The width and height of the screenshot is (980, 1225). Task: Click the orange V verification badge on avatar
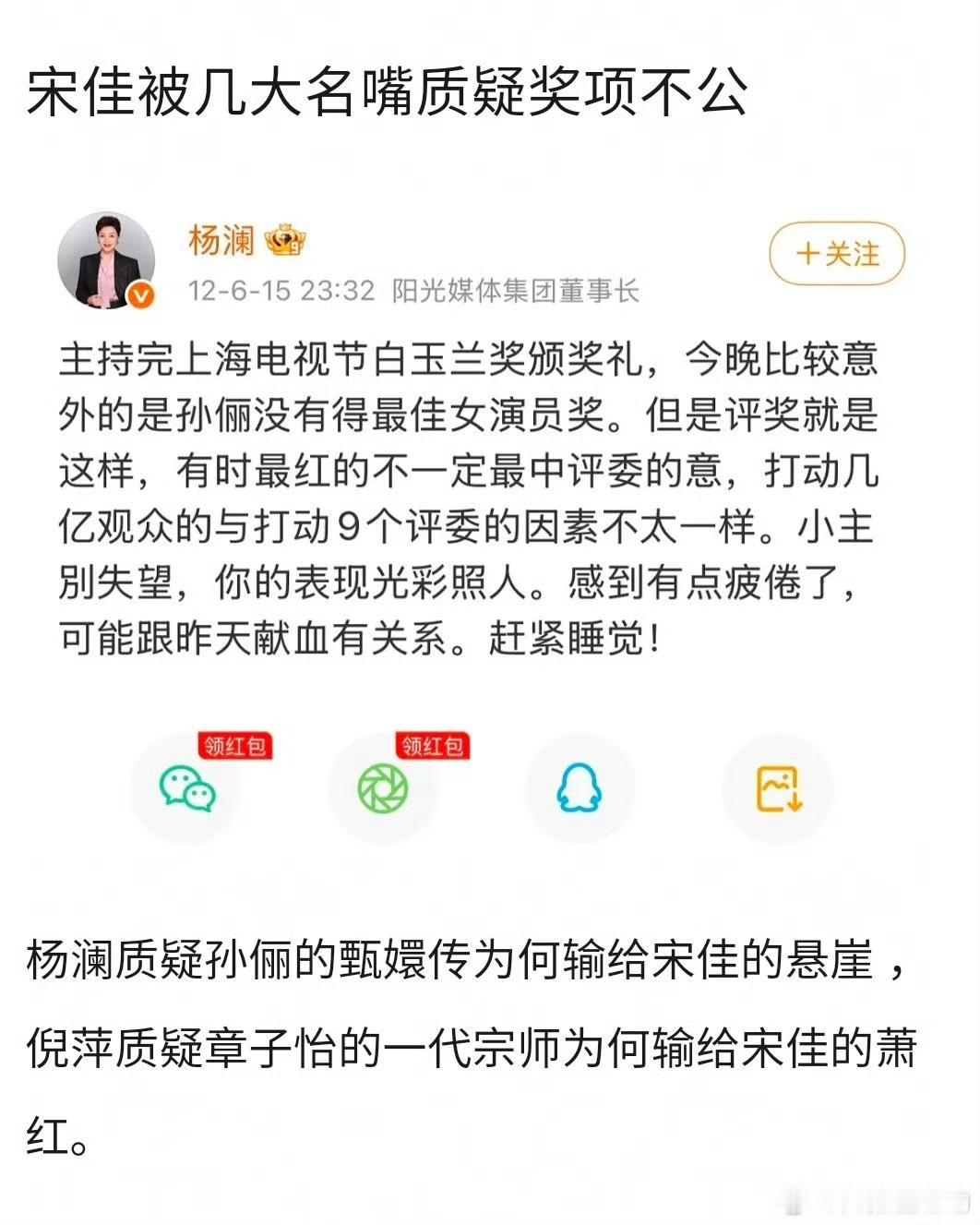[x=138, y=294]
